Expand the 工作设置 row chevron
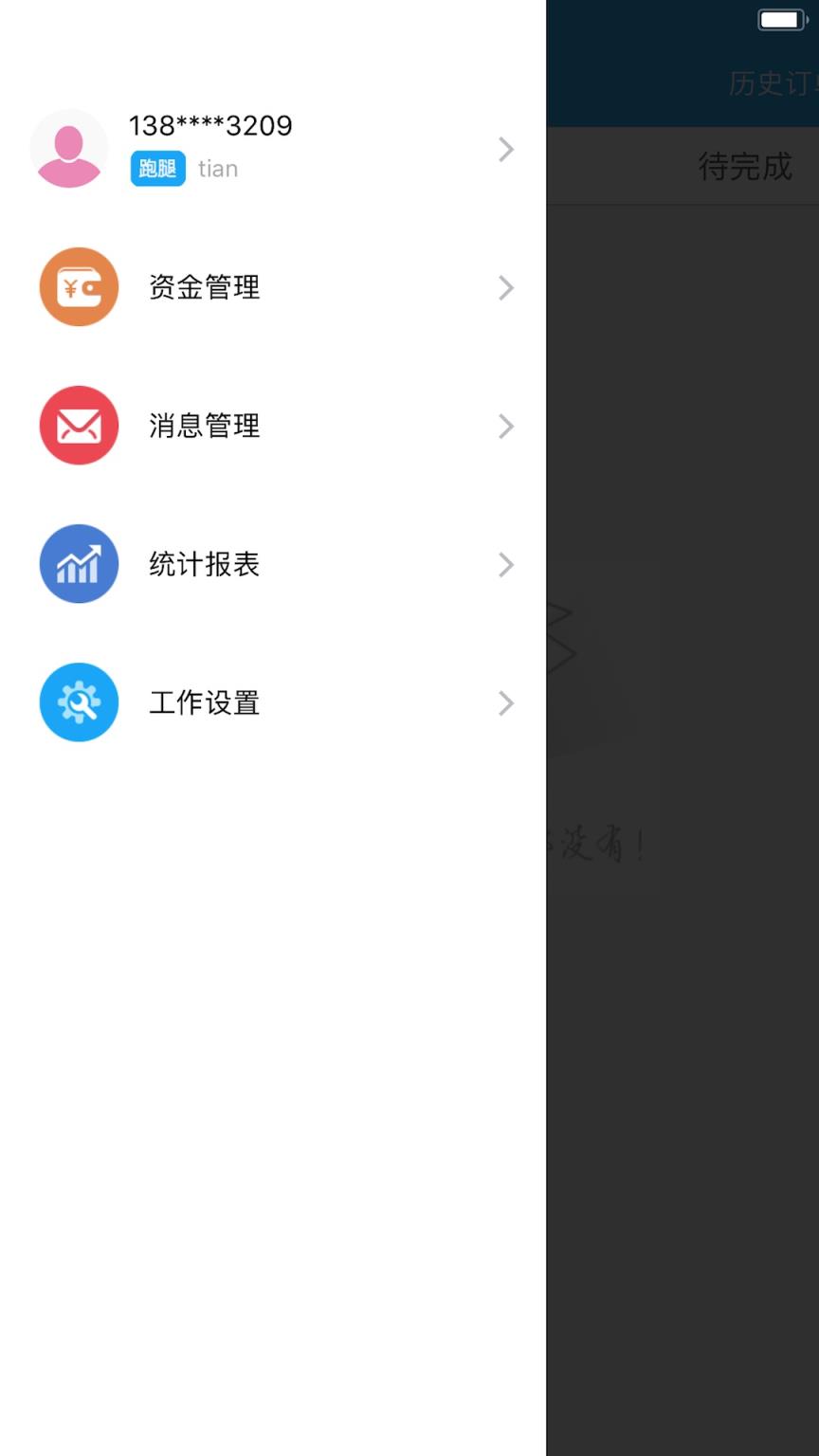Screen dimensions: 819x1456 (x=506, y=702)
